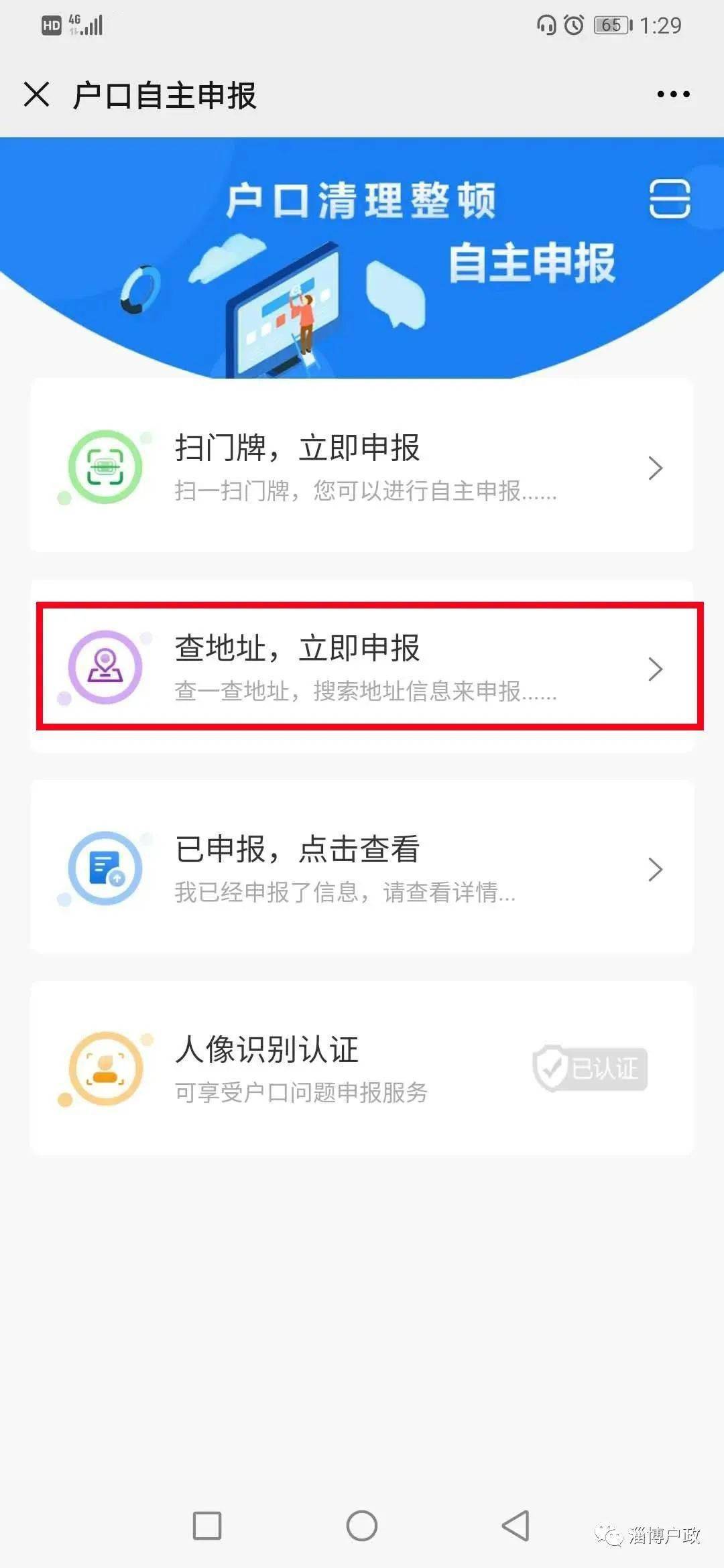724x1568 pixels.
Task: View 已申报，点击查看 records
Action: pyautogui.click(x=362, y=867)
